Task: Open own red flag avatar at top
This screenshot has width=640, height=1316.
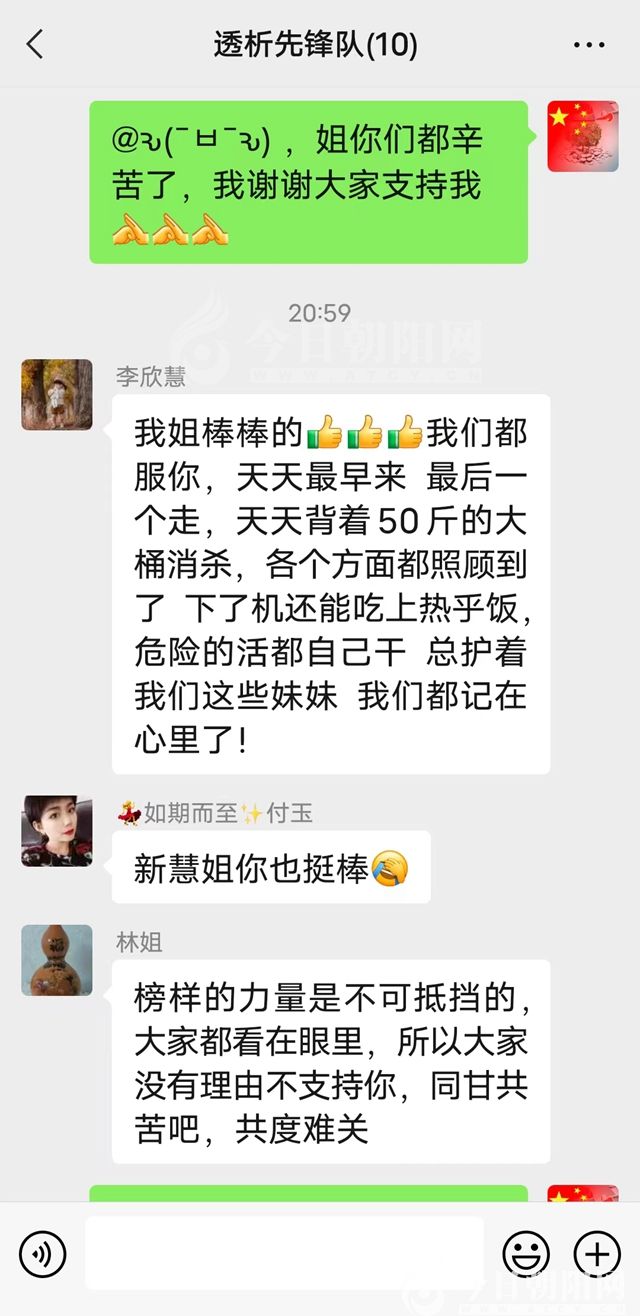Action: coord(582,136)
